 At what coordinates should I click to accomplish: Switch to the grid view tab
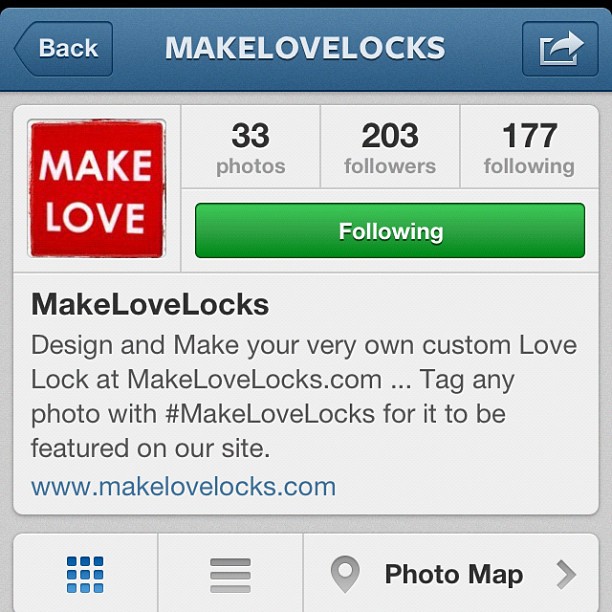tap(85, 574)
